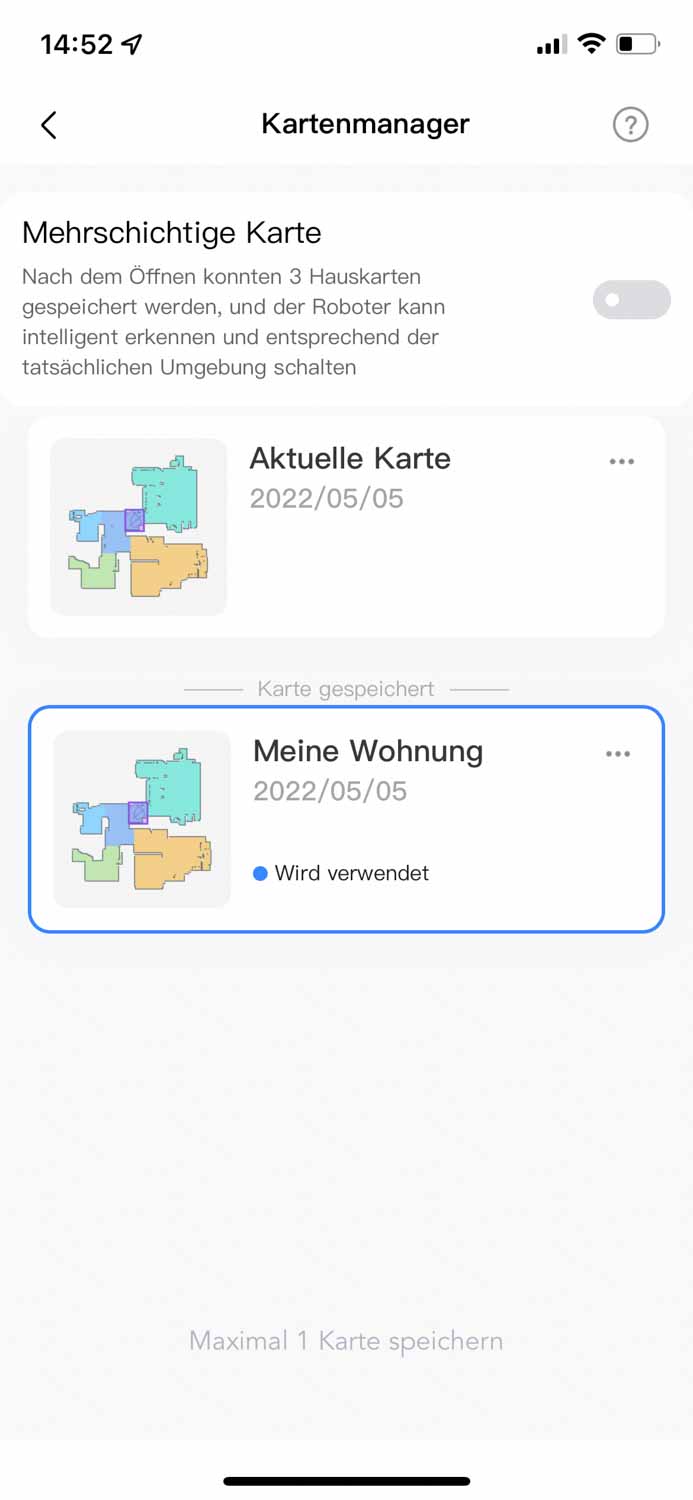Enable the Mehrschichtige Karte switch

coord(631,300)
